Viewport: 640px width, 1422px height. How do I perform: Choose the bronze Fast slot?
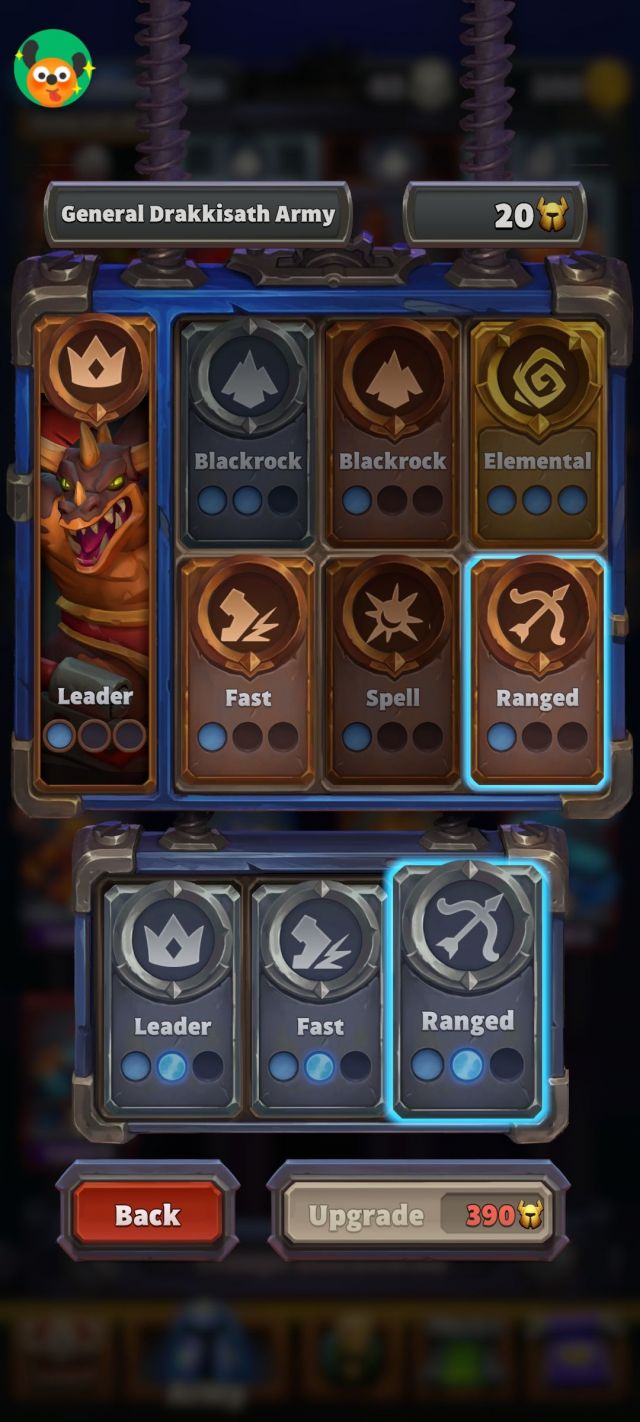pos(247,668)
